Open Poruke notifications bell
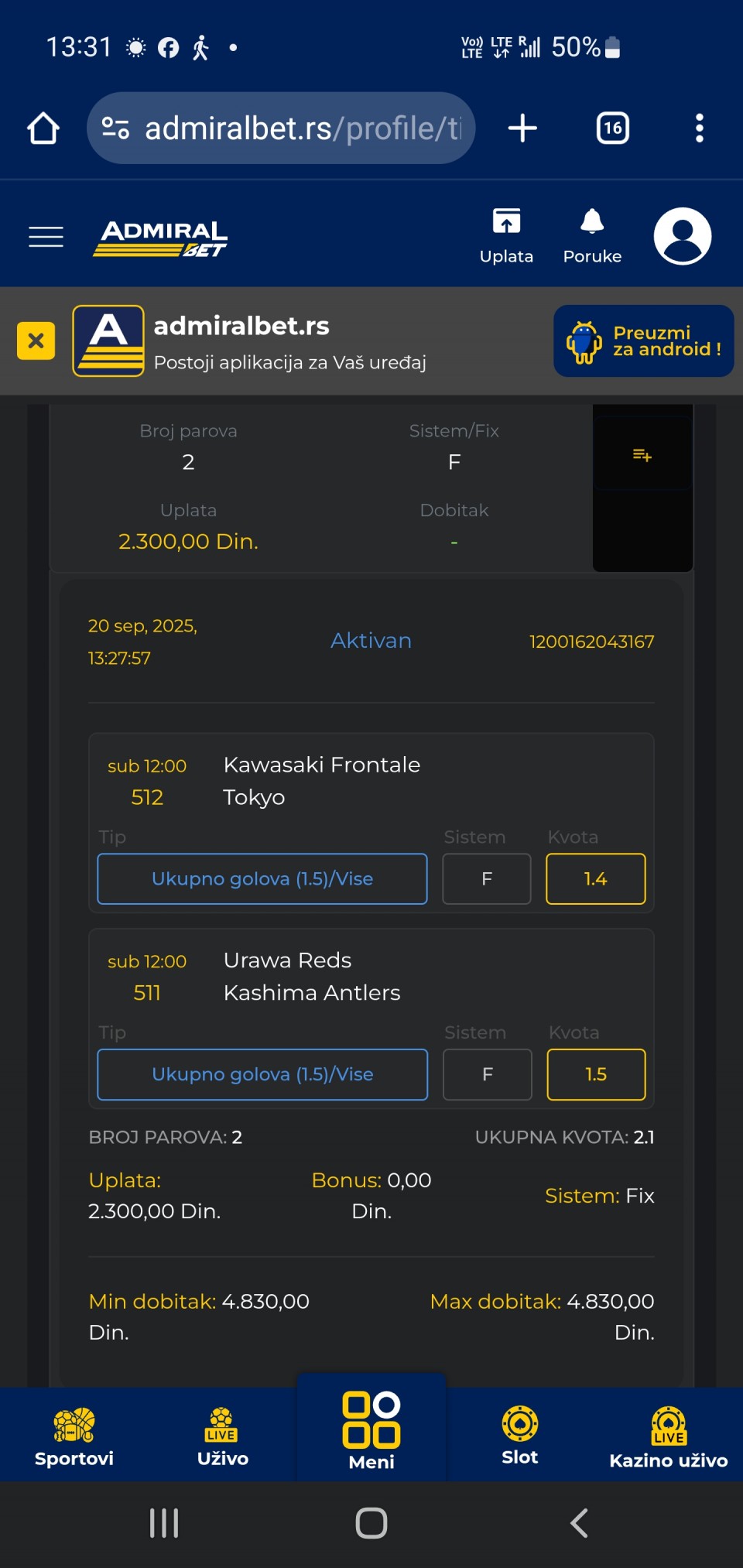Screen dimensions: 743x1568 point(592,236)
